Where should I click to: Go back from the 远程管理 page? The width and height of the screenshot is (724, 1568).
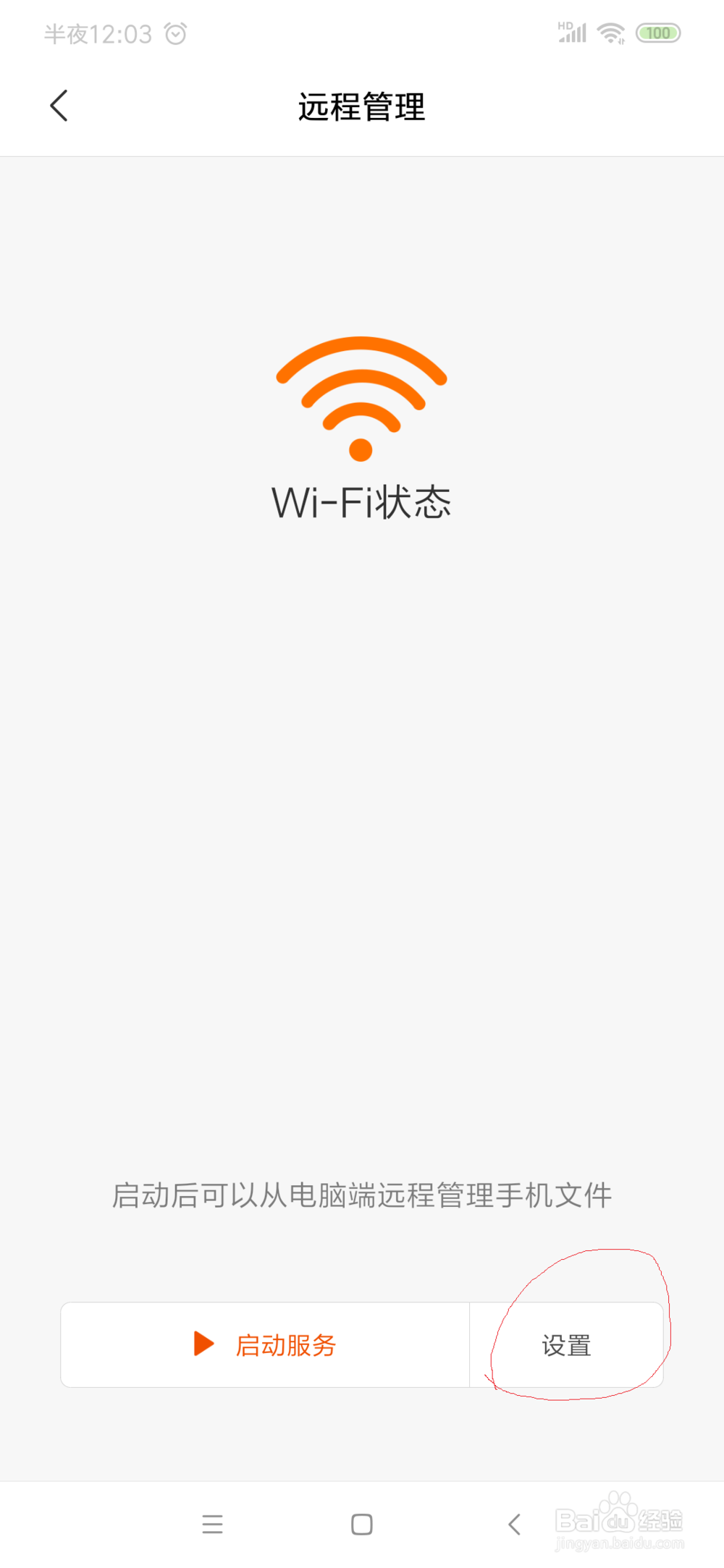click(x=59, y=106)
